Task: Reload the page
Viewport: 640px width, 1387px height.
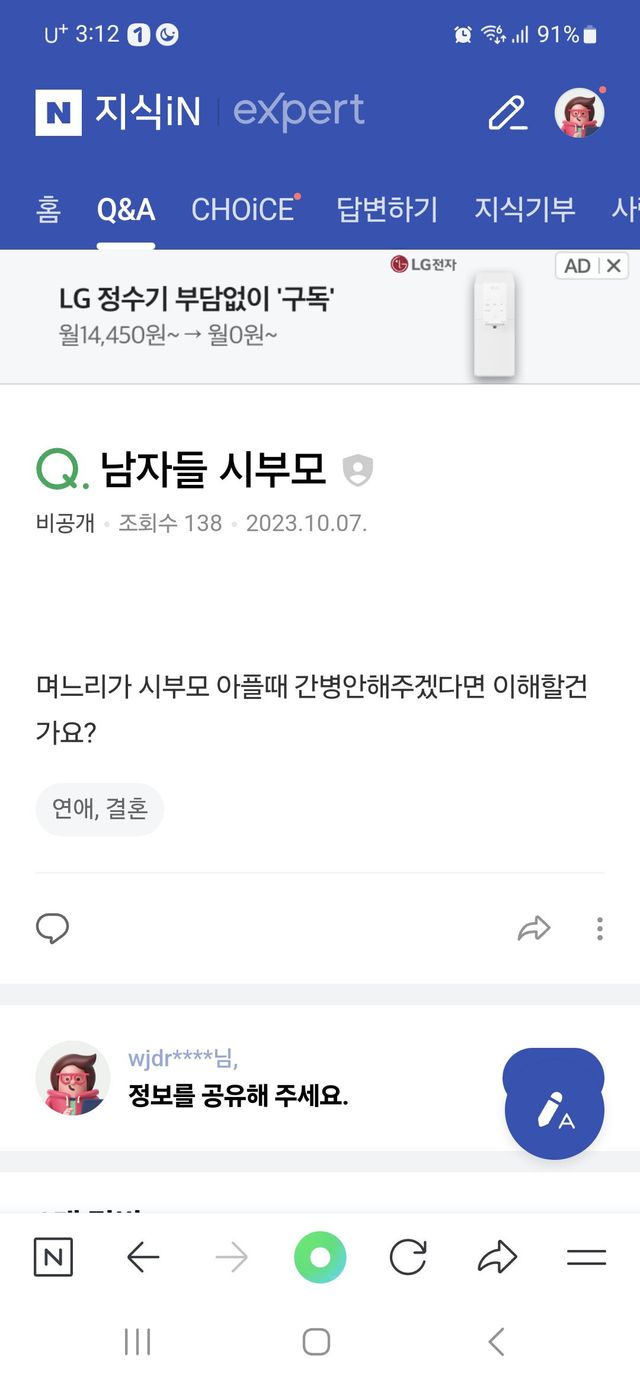Action: coord(408,1257)
